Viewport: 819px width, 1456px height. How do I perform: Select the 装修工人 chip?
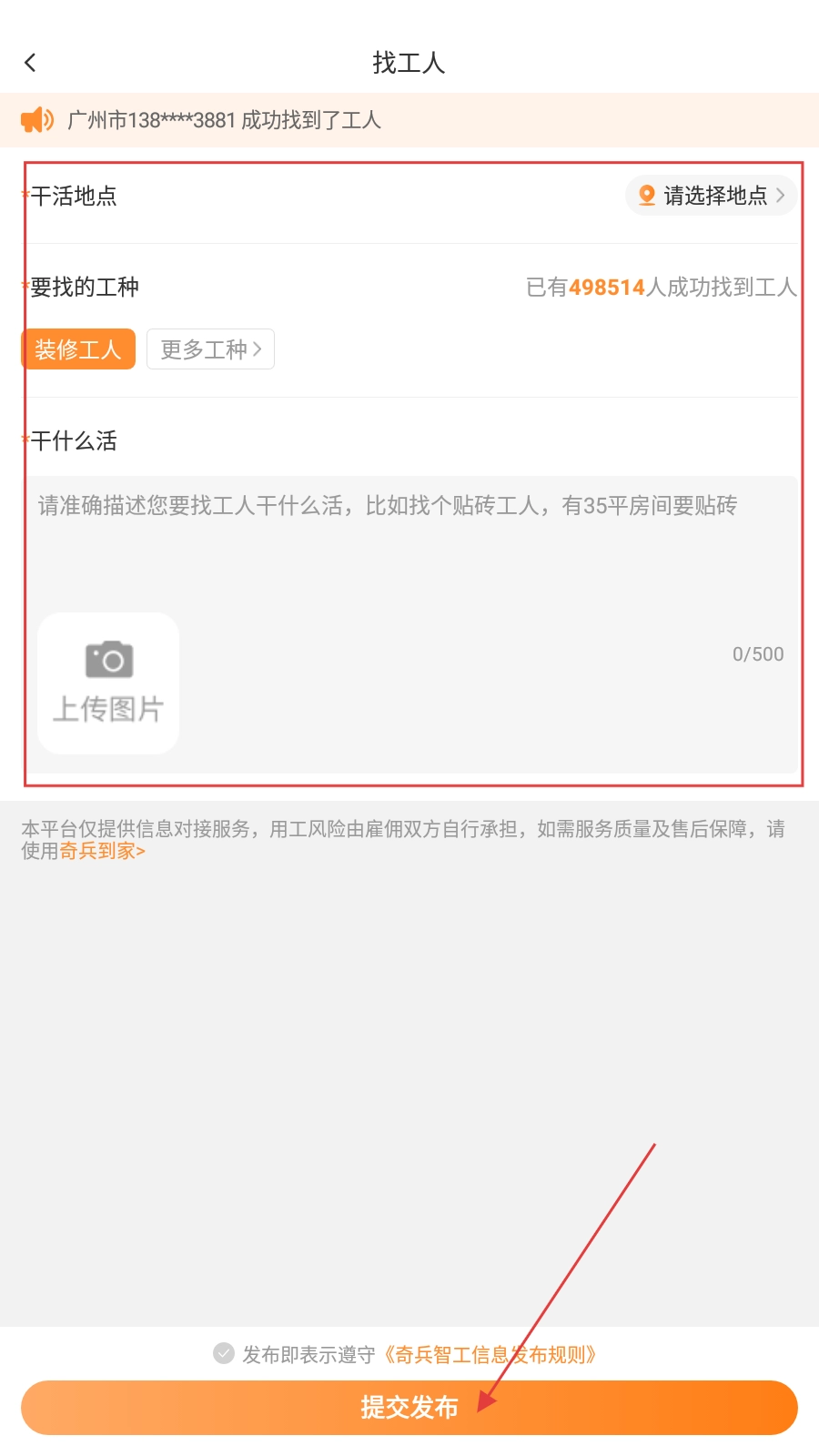pyautogui.click(x=78, y=349)
